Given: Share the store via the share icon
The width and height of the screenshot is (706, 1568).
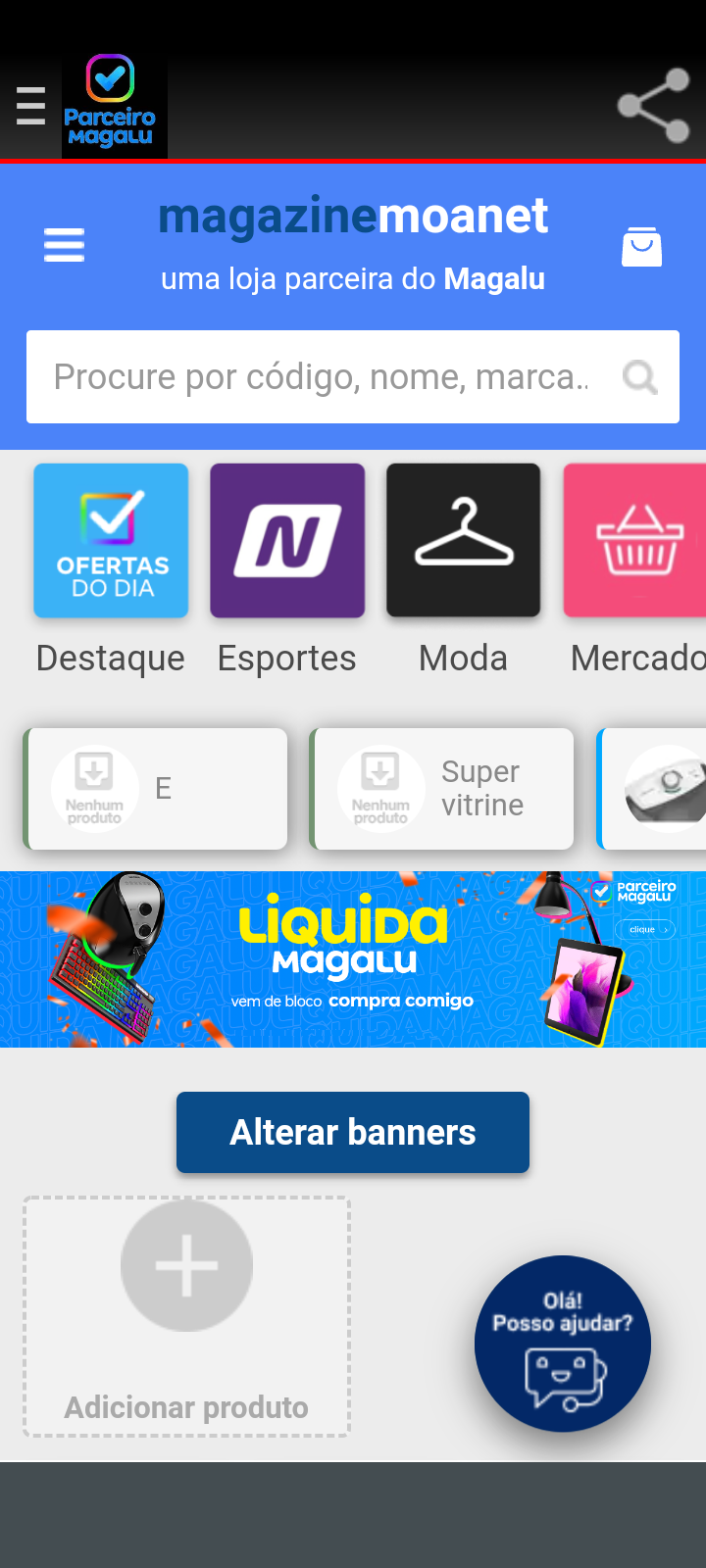Looking at the screenshot, I should point(654,105).
